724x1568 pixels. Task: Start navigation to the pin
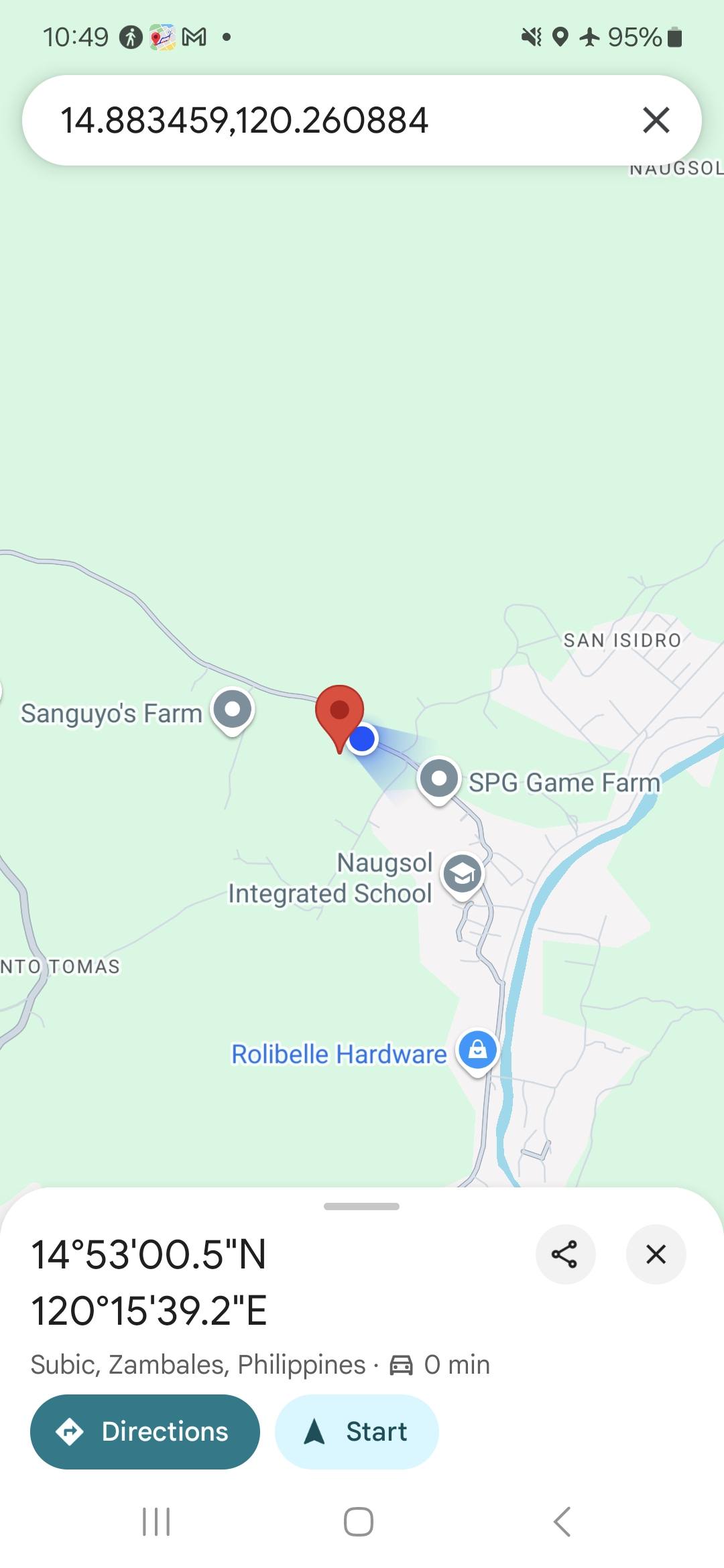point(357,1432)
